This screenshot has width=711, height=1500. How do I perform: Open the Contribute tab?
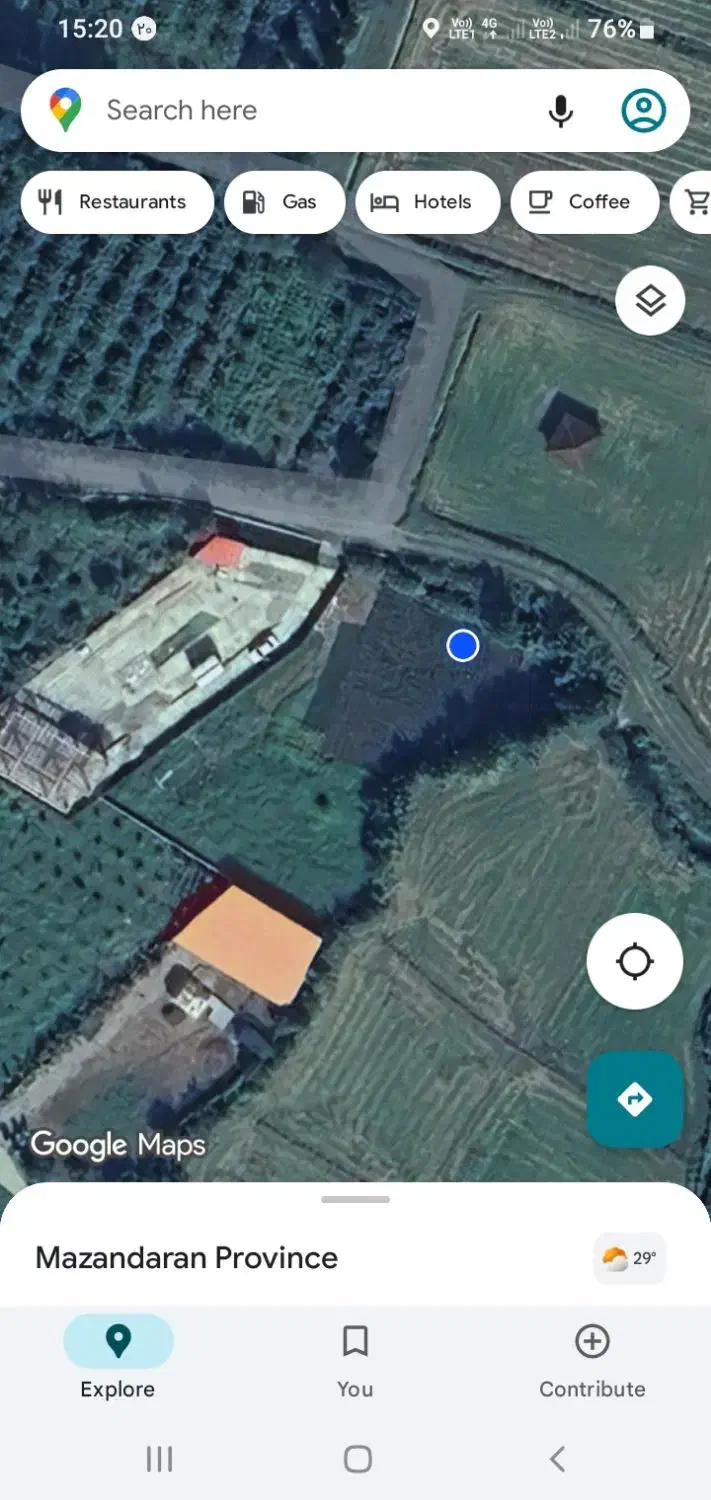point(592,1360)
